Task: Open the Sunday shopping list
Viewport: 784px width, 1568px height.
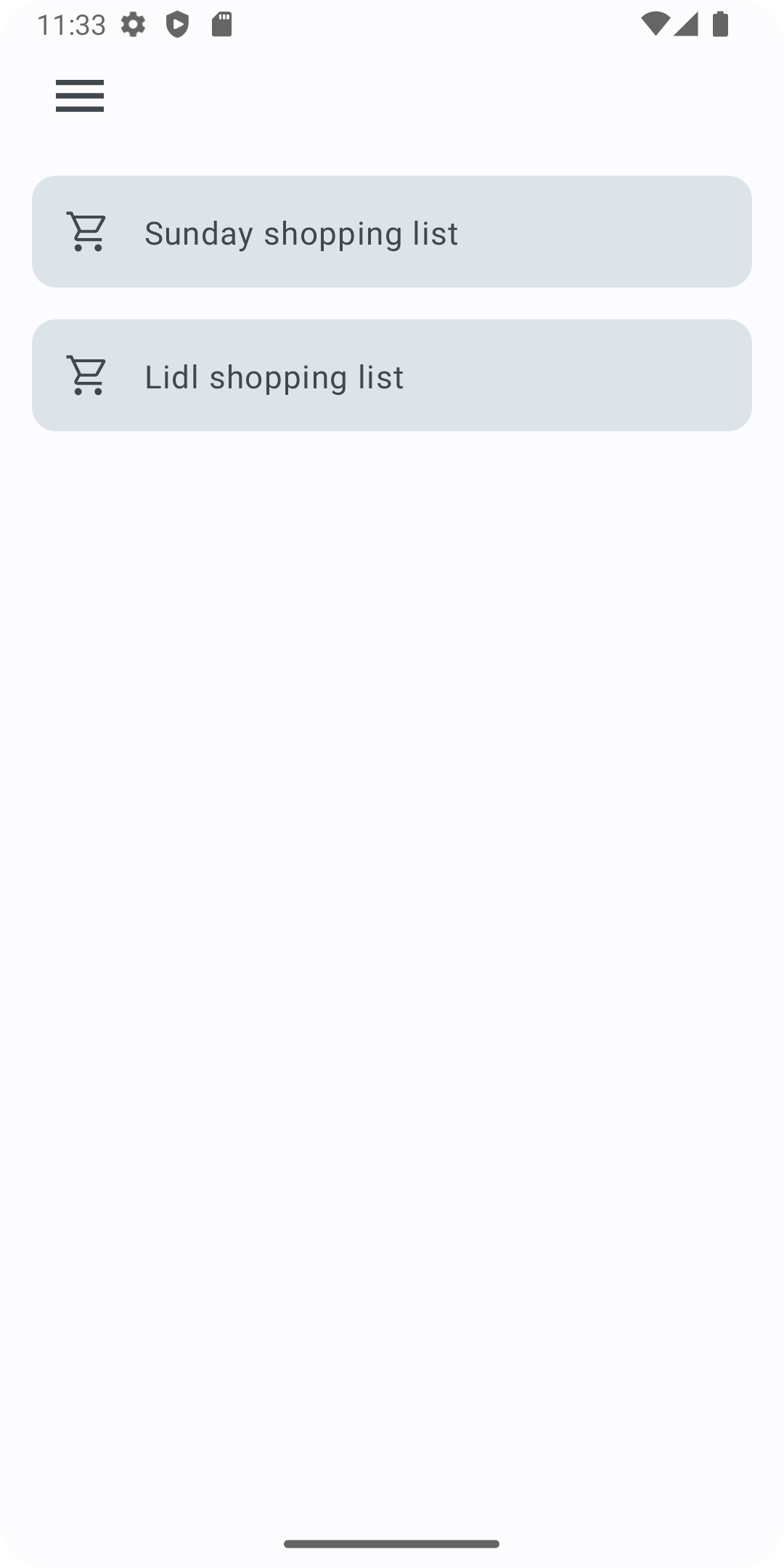Action: 392,232
